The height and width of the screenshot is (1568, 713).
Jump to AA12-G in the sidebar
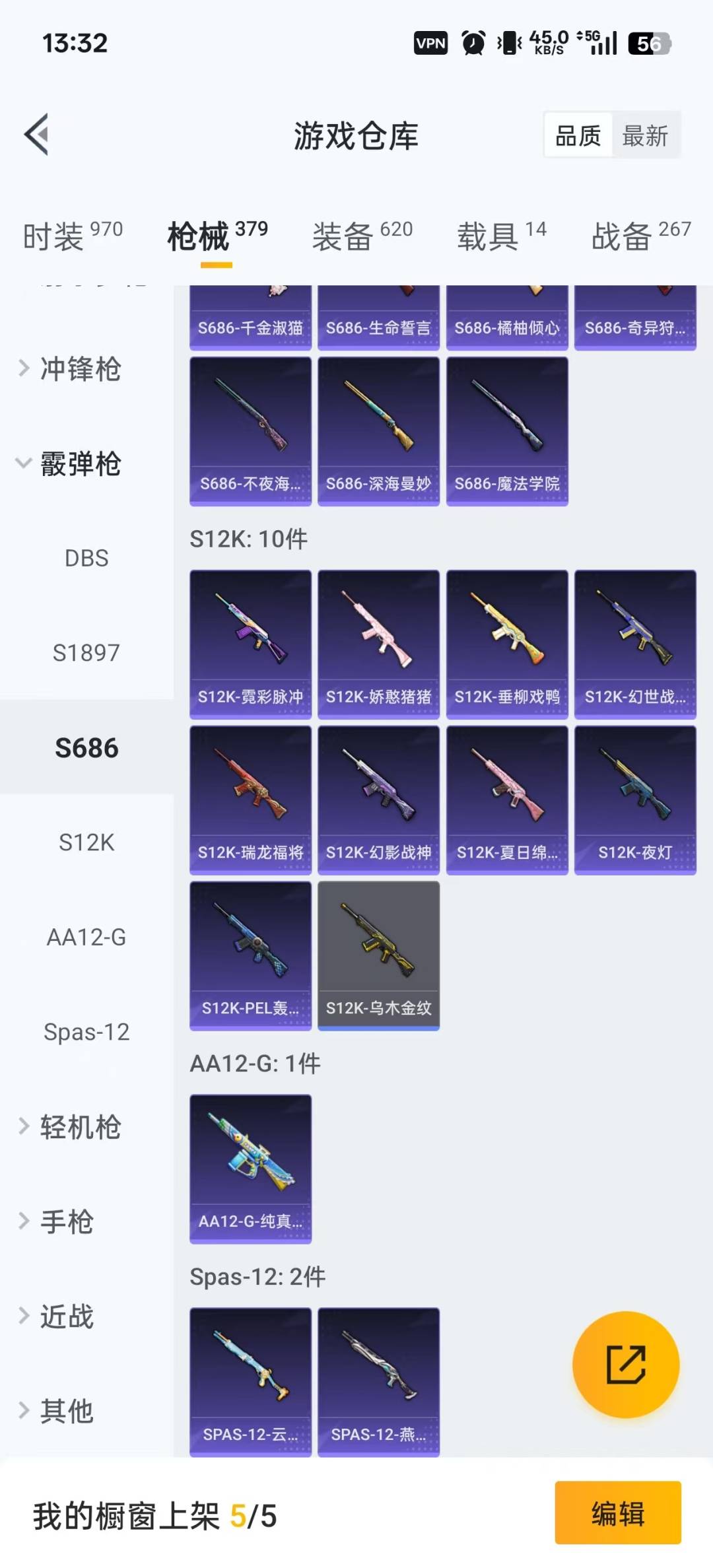[86, 937]
